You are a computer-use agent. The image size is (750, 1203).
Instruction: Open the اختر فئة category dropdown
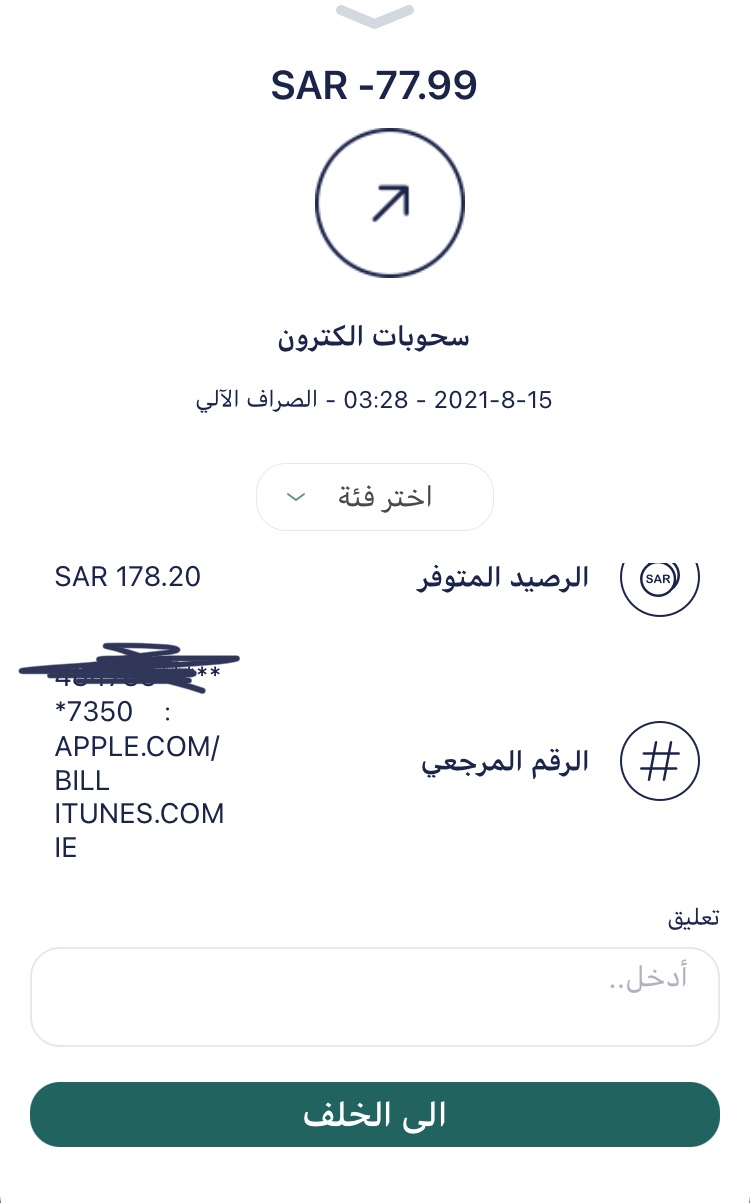(374, 497)
